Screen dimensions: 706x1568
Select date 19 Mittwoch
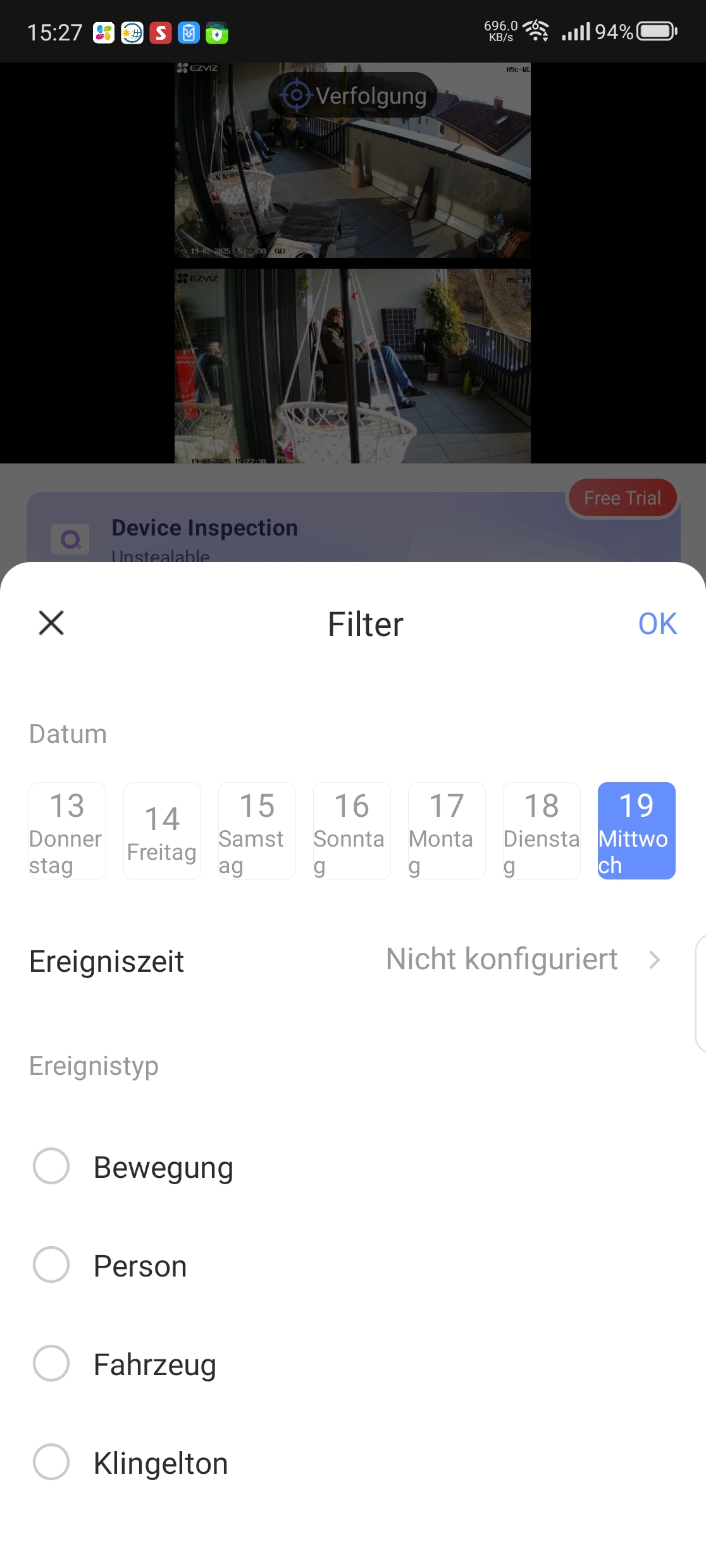(x=636, y=831)
